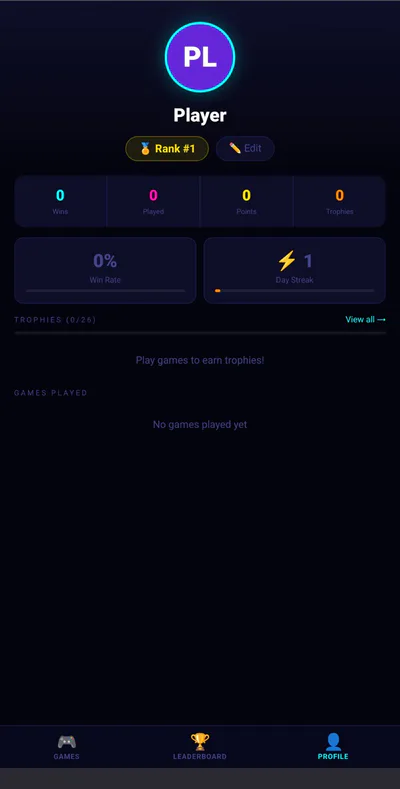Image resolution: width=400 pixels, height=789 pixels.
Task: Switch to the Games tab
Action: click(66, 746)
